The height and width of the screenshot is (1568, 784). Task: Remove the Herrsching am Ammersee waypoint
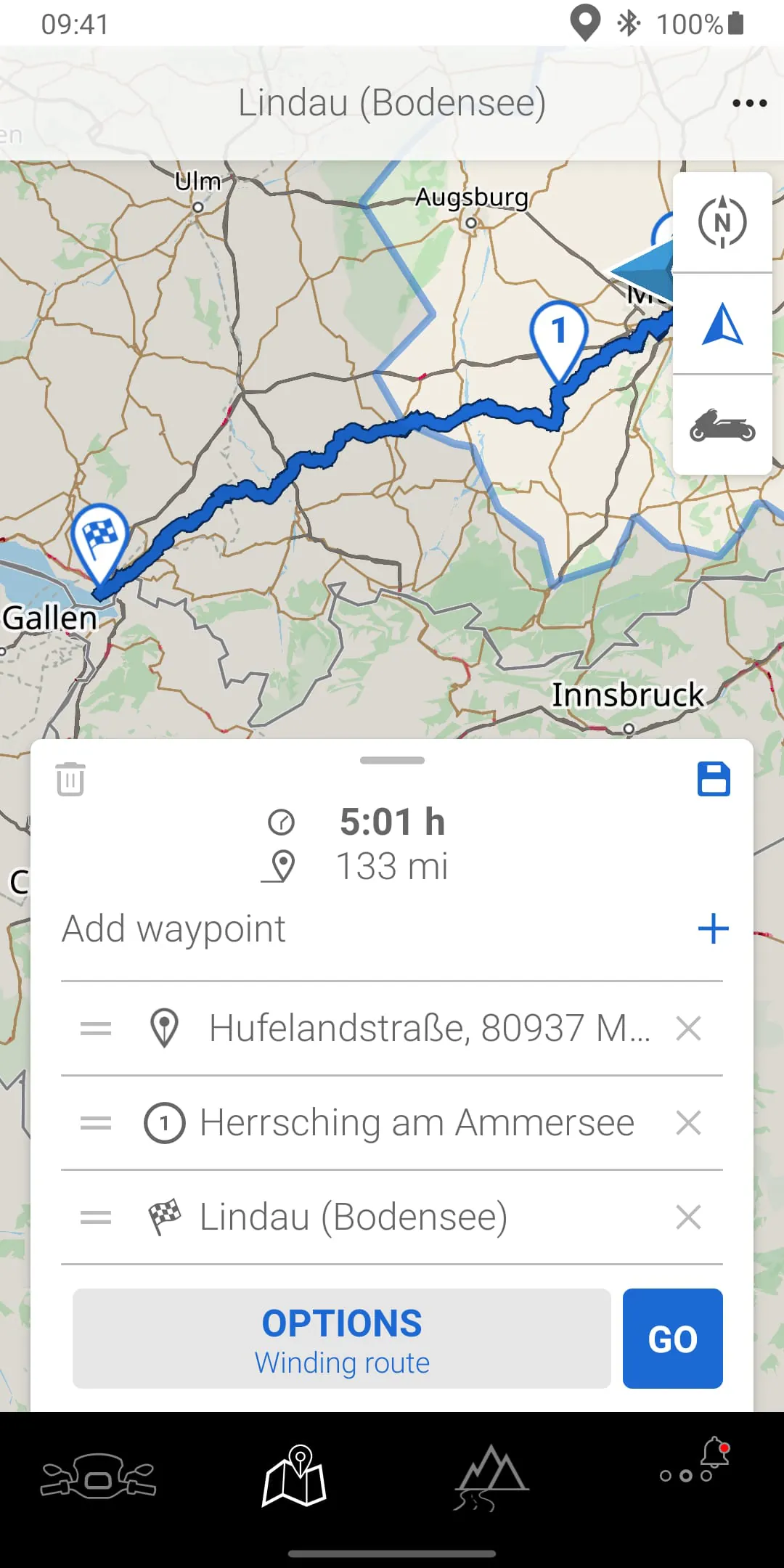(688, 1122)
